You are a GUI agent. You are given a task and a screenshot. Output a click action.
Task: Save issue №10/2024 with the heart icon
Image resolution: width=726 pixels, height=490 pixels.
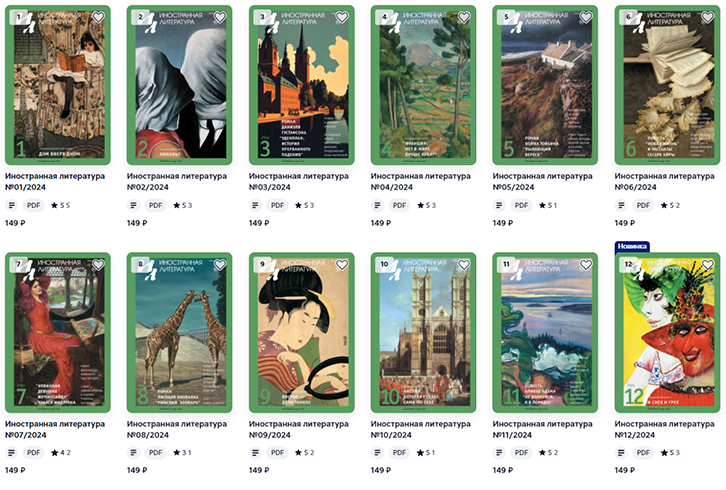(464, 265)
